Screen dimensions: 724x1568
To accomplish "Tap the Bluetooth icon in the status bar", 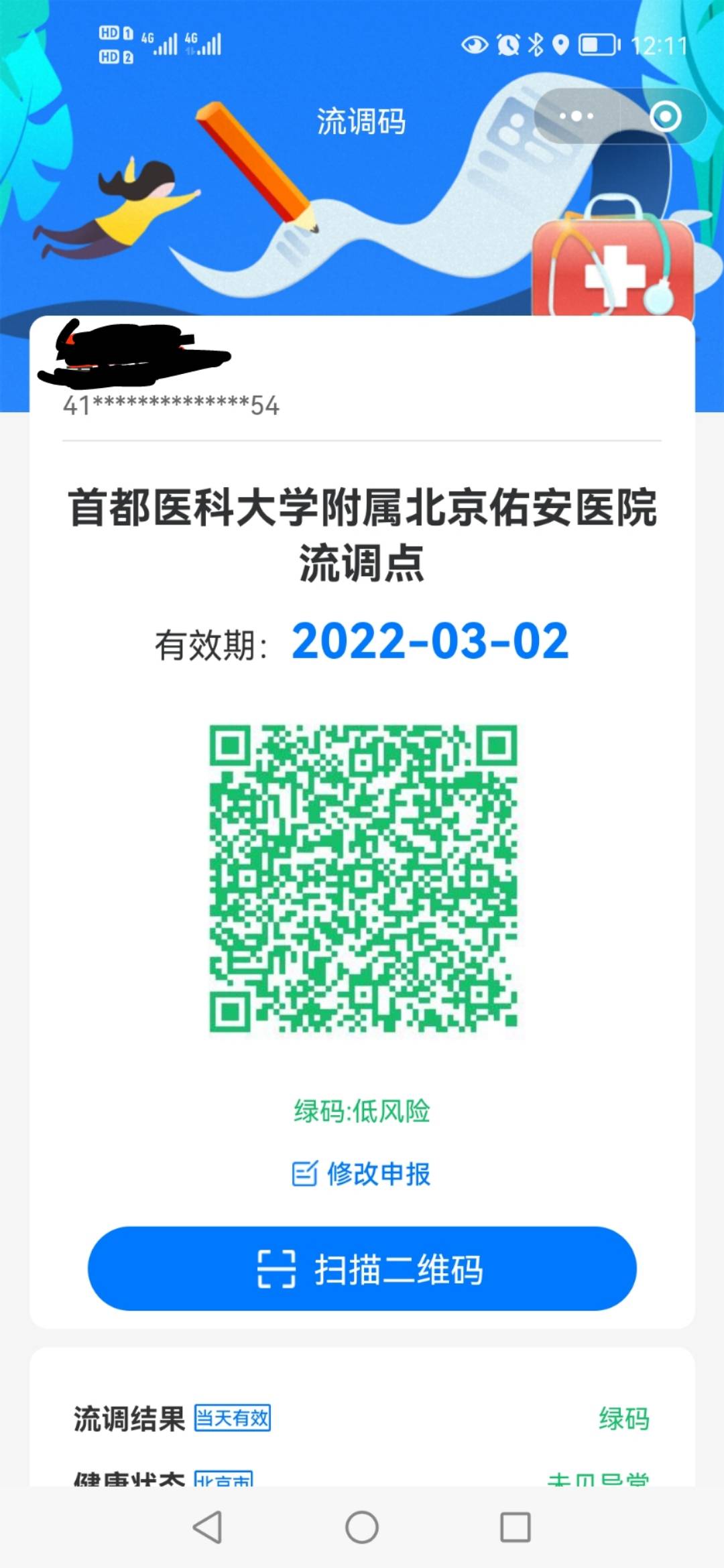I will click(x=536, y=45).
